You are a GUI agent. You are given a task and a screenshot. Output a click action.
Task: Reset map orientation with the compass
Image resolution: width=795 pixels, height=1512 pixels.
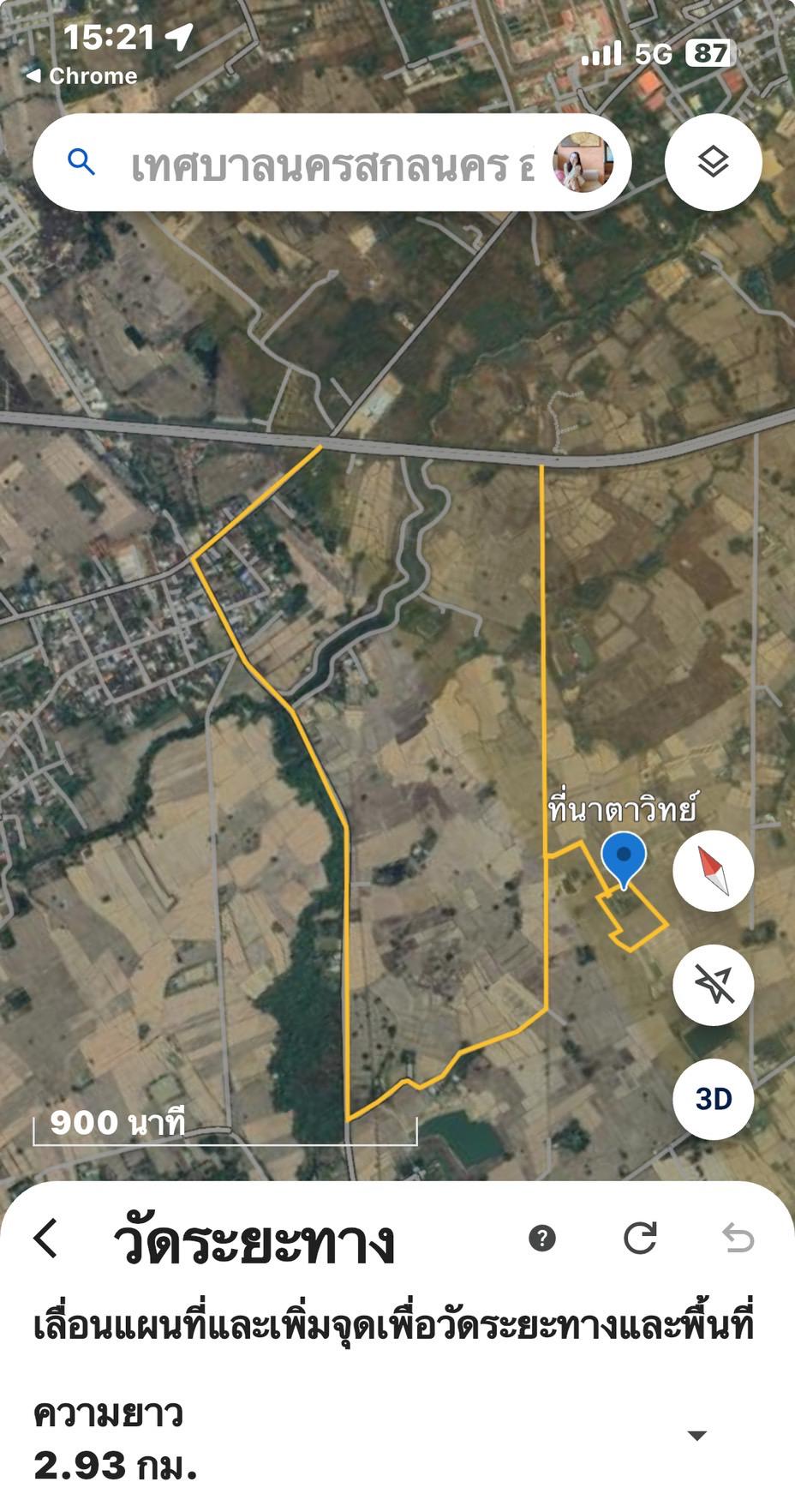tap(713, 871)
